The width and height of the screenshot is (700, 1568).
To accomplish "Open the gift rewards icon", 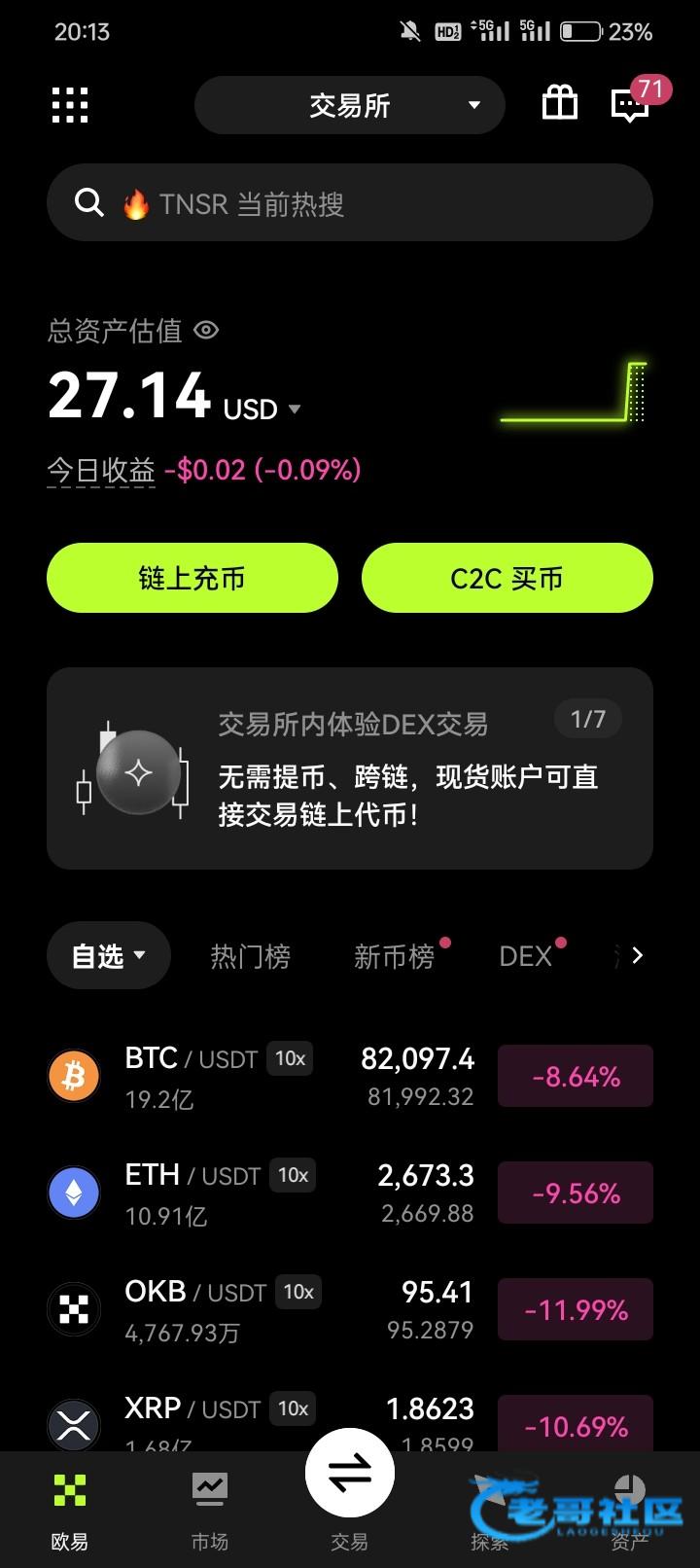I will click(x=559, y=103).
